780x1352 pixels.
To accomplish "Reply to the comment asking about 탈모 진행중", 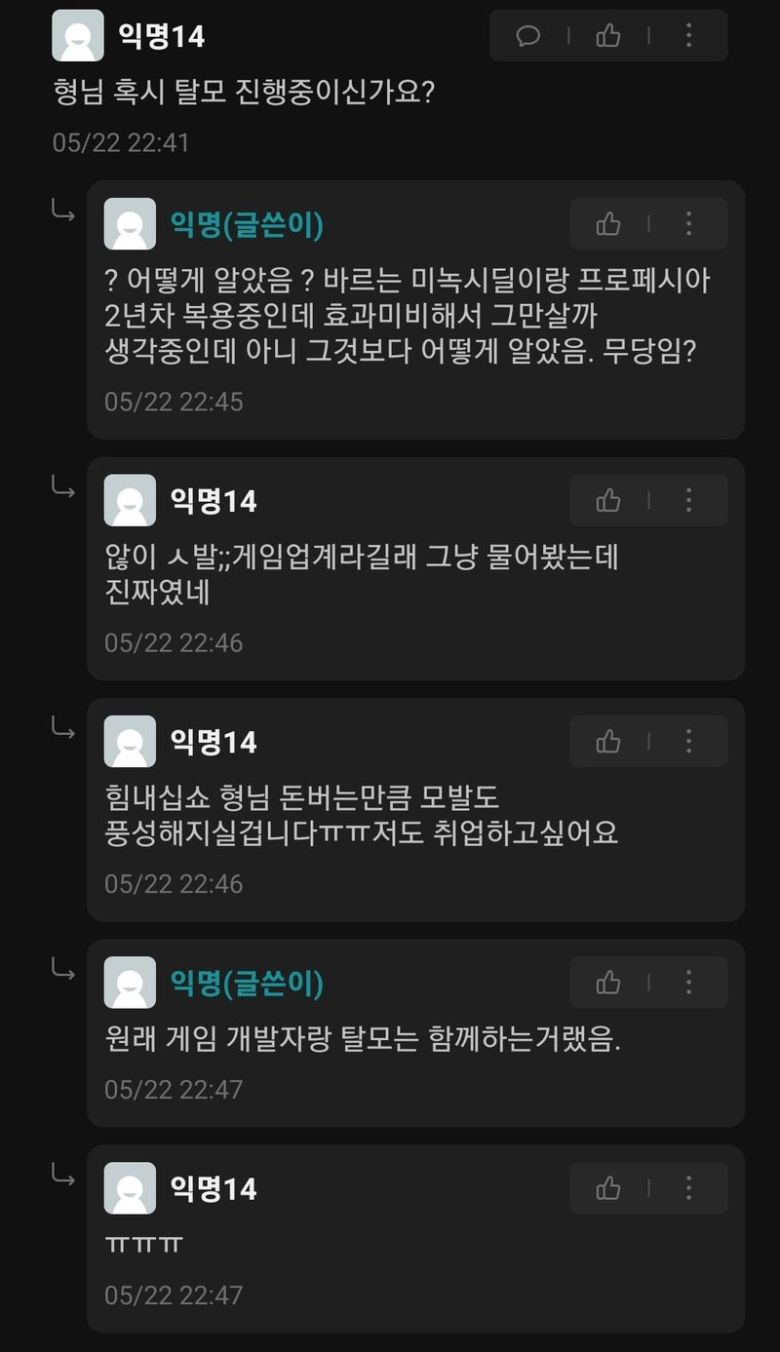I will coord(528,36).
